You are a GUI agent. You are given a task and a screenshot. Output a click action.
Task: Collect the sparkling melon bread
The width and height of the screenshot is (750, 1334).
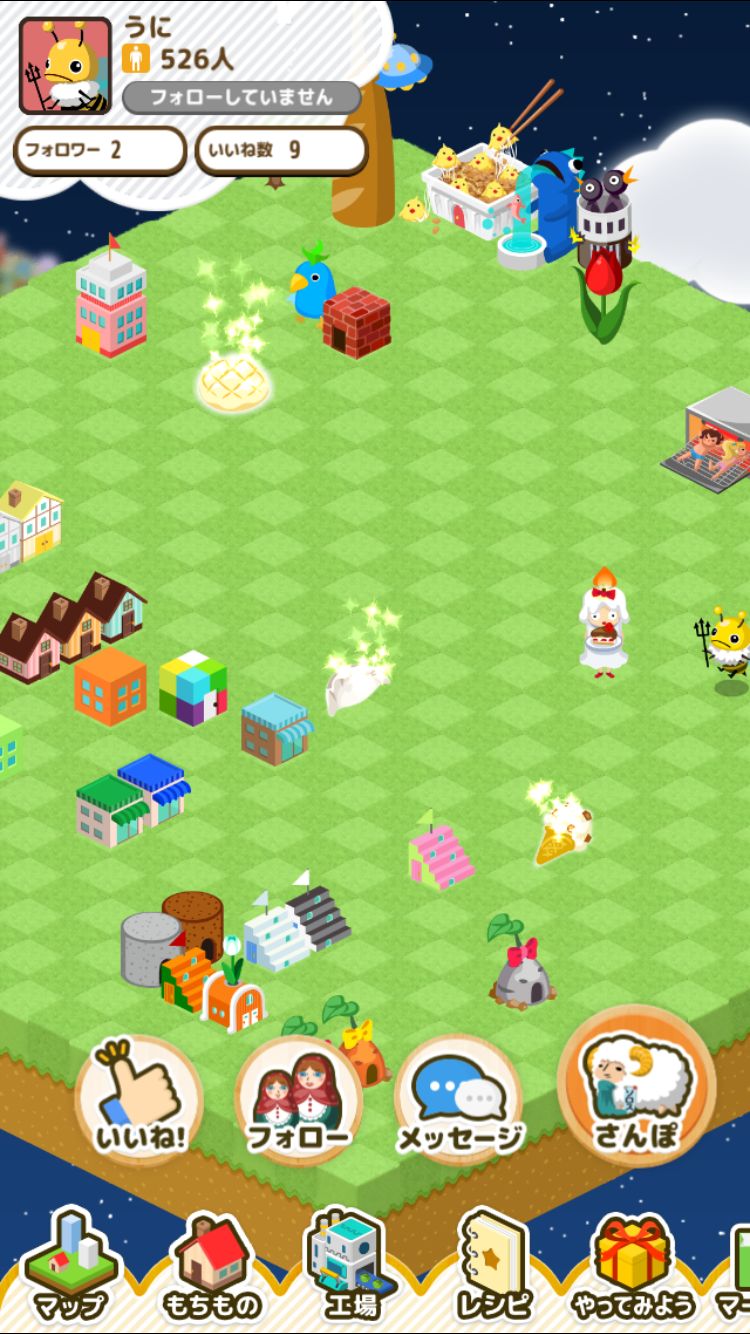coord(234,383)
